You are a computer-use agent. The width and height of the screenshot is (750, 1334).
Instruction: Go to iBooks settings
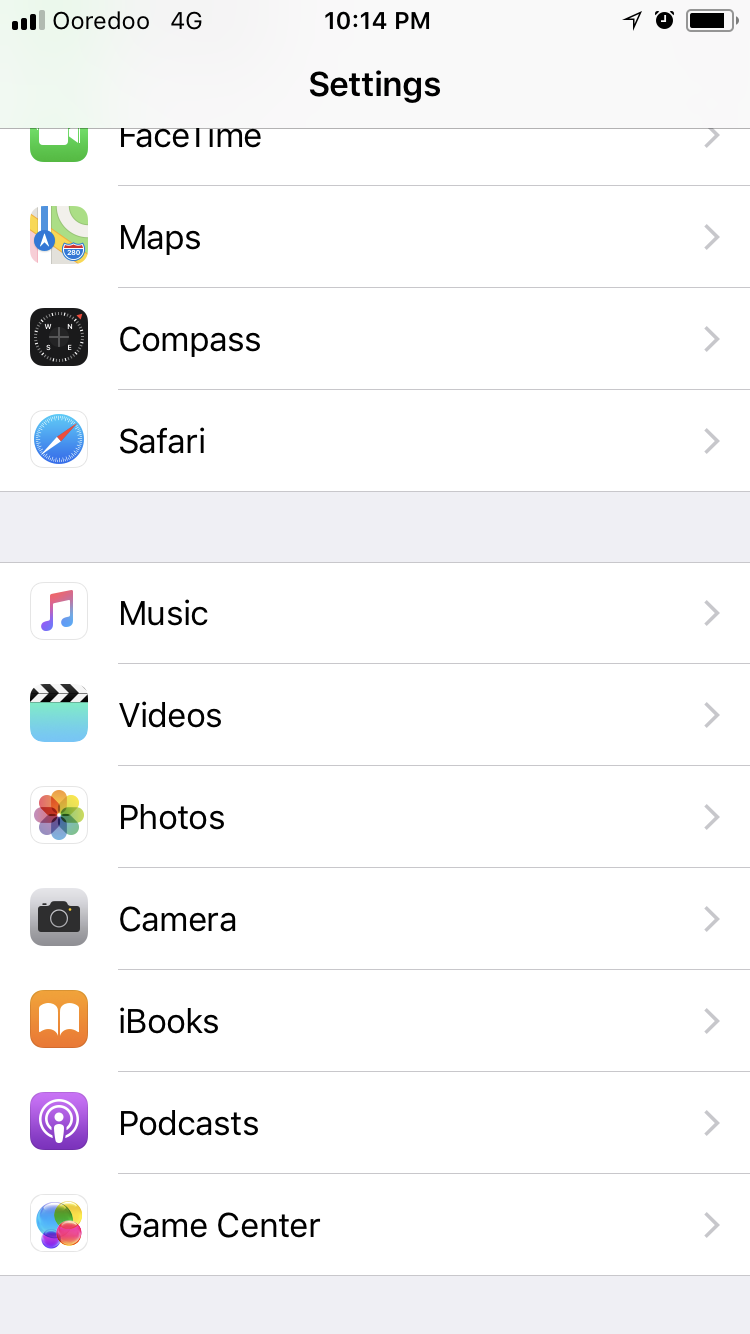[x=375, y=1021]
